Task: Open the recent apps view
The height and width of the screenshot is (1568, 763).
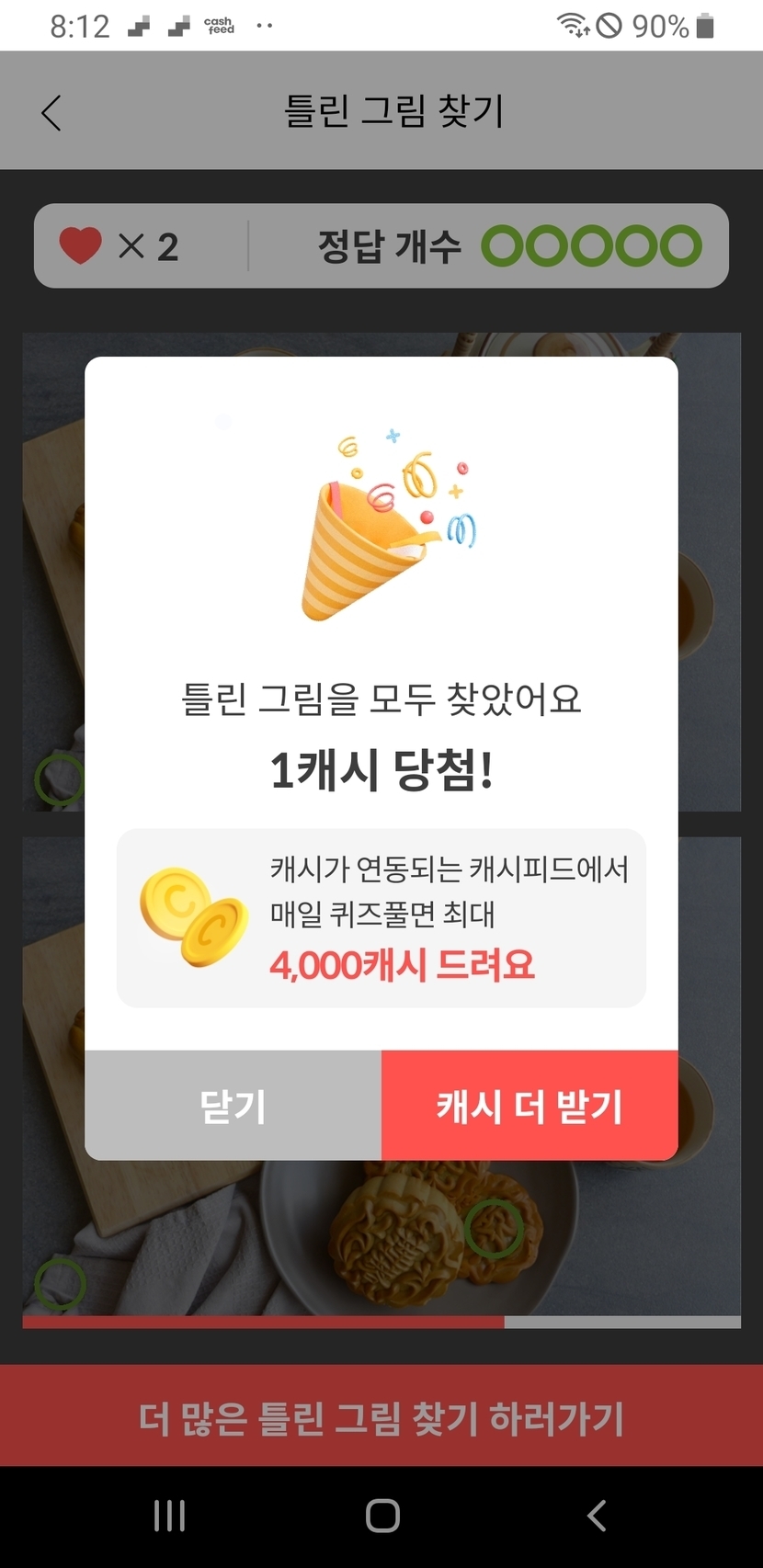Action: click(170, 1516)
